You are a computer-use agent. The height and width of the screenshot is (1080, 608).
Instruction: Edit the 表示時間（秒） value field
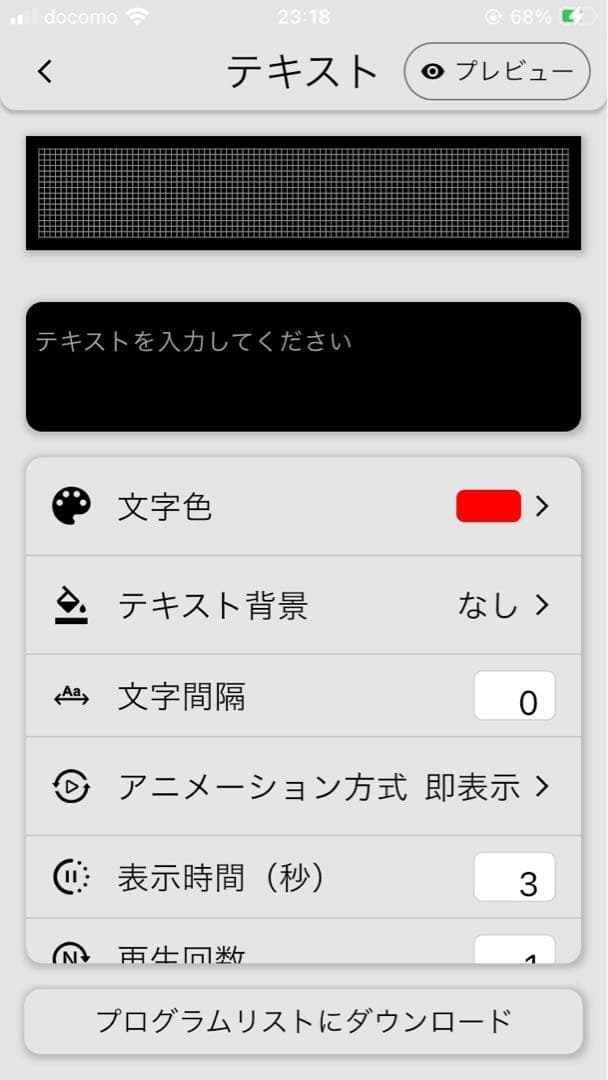point(514,878)
